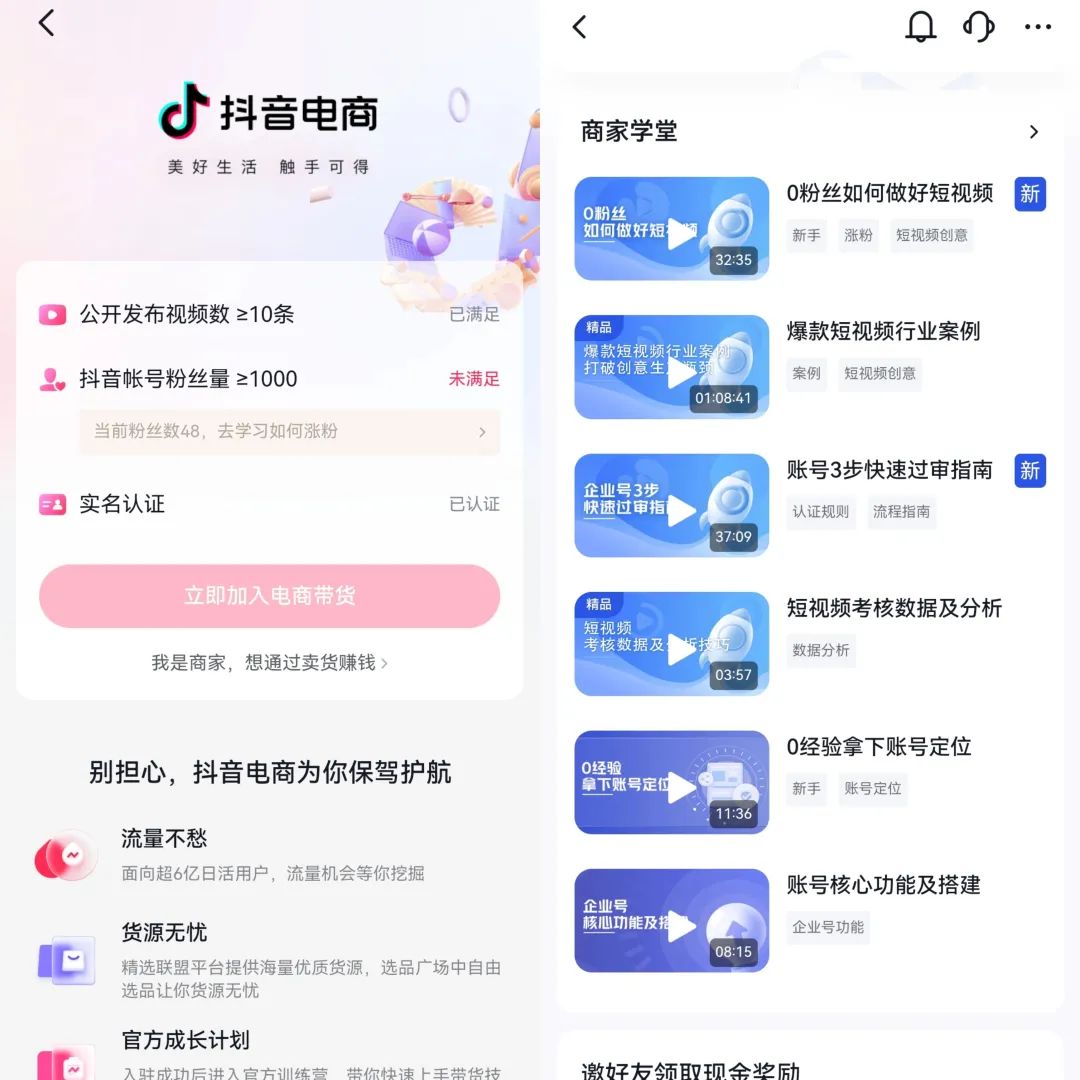The width and height of the screenshot is (1080, 1080).
Task: Select the 认证规则 tag chip
Action: click(820, 512)
